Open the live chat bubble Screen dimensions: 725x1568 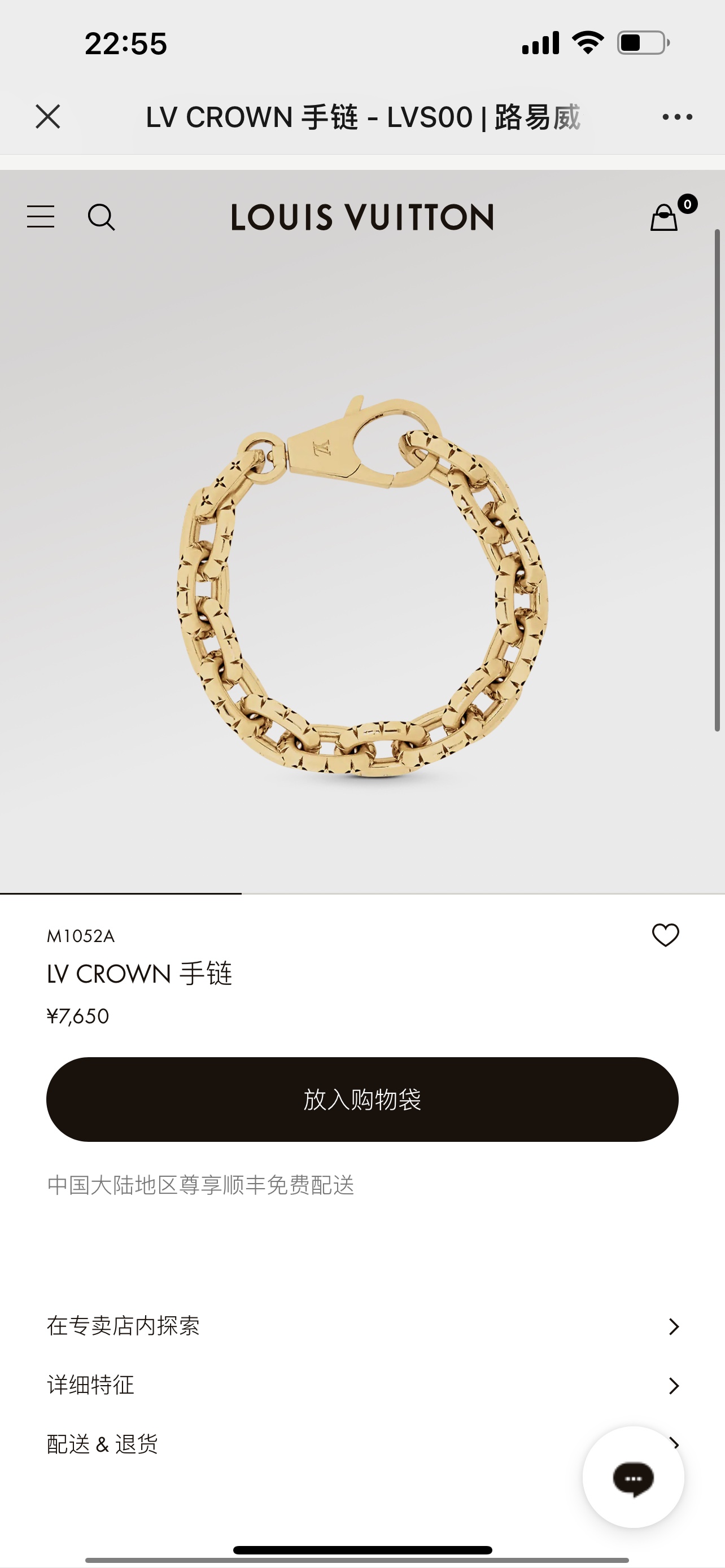(633, 1477)
